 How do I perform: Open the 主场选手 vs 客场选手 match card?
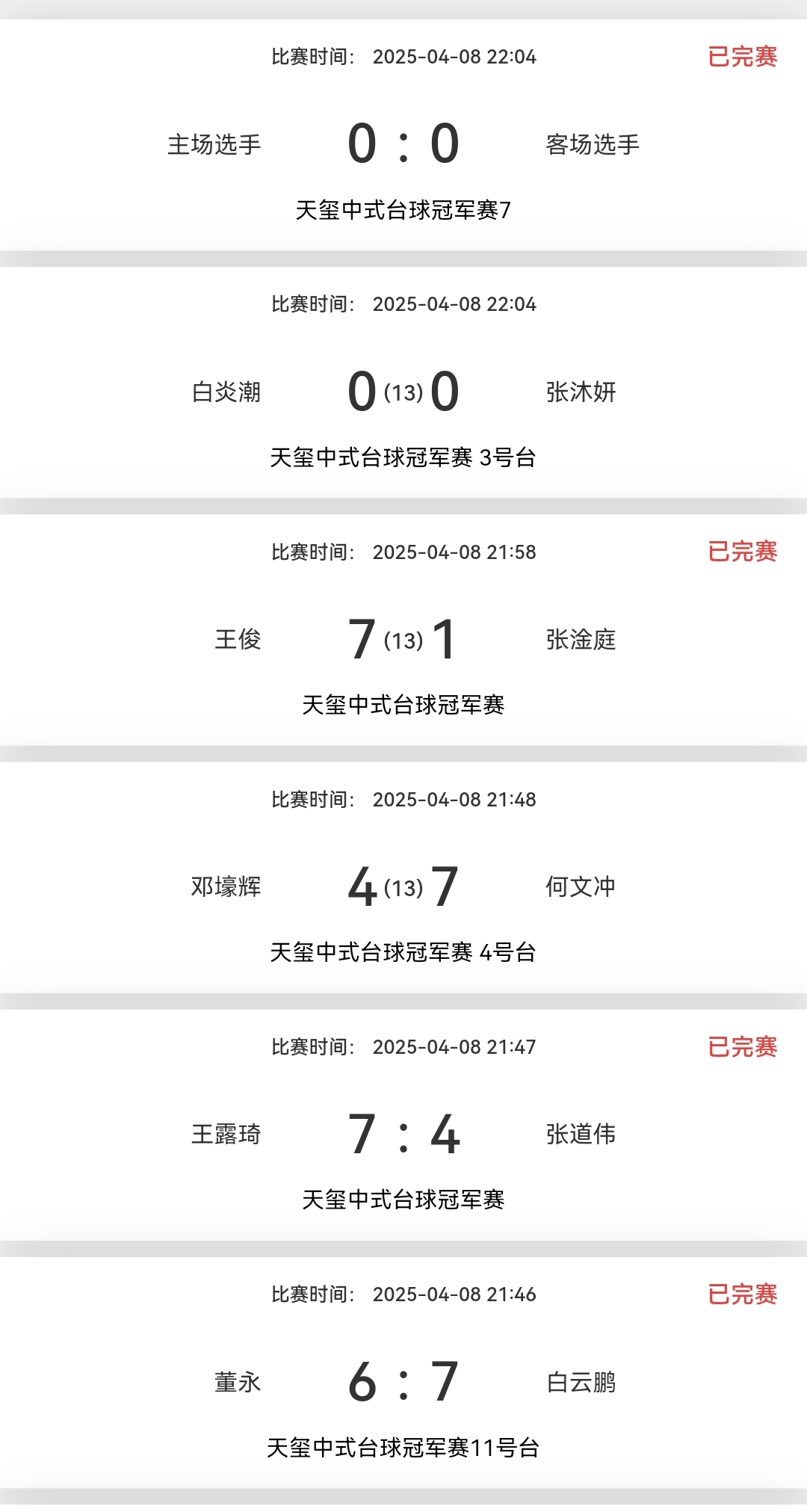pyautogui.click(x=403, y=144)
